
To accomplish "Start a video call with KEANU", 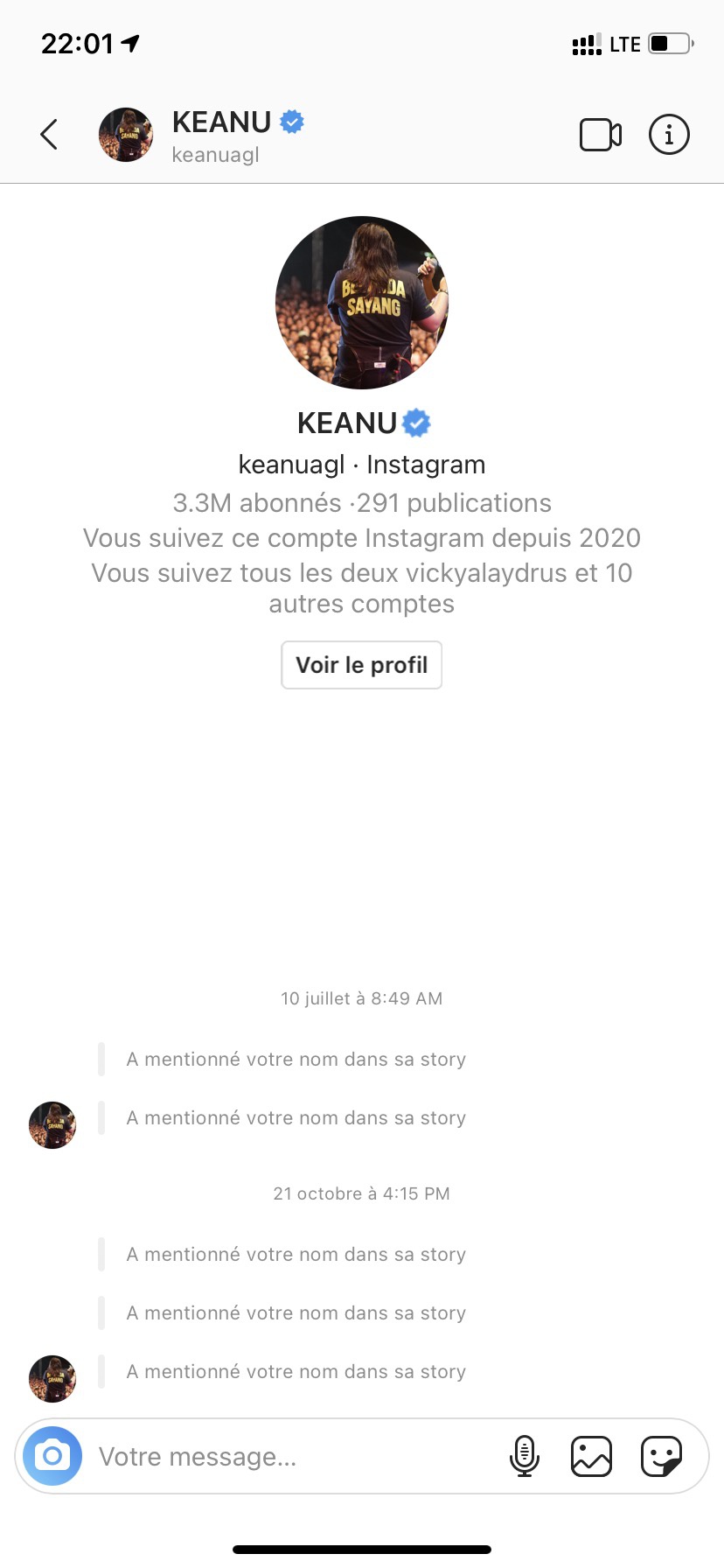I will tap(600, 135).
